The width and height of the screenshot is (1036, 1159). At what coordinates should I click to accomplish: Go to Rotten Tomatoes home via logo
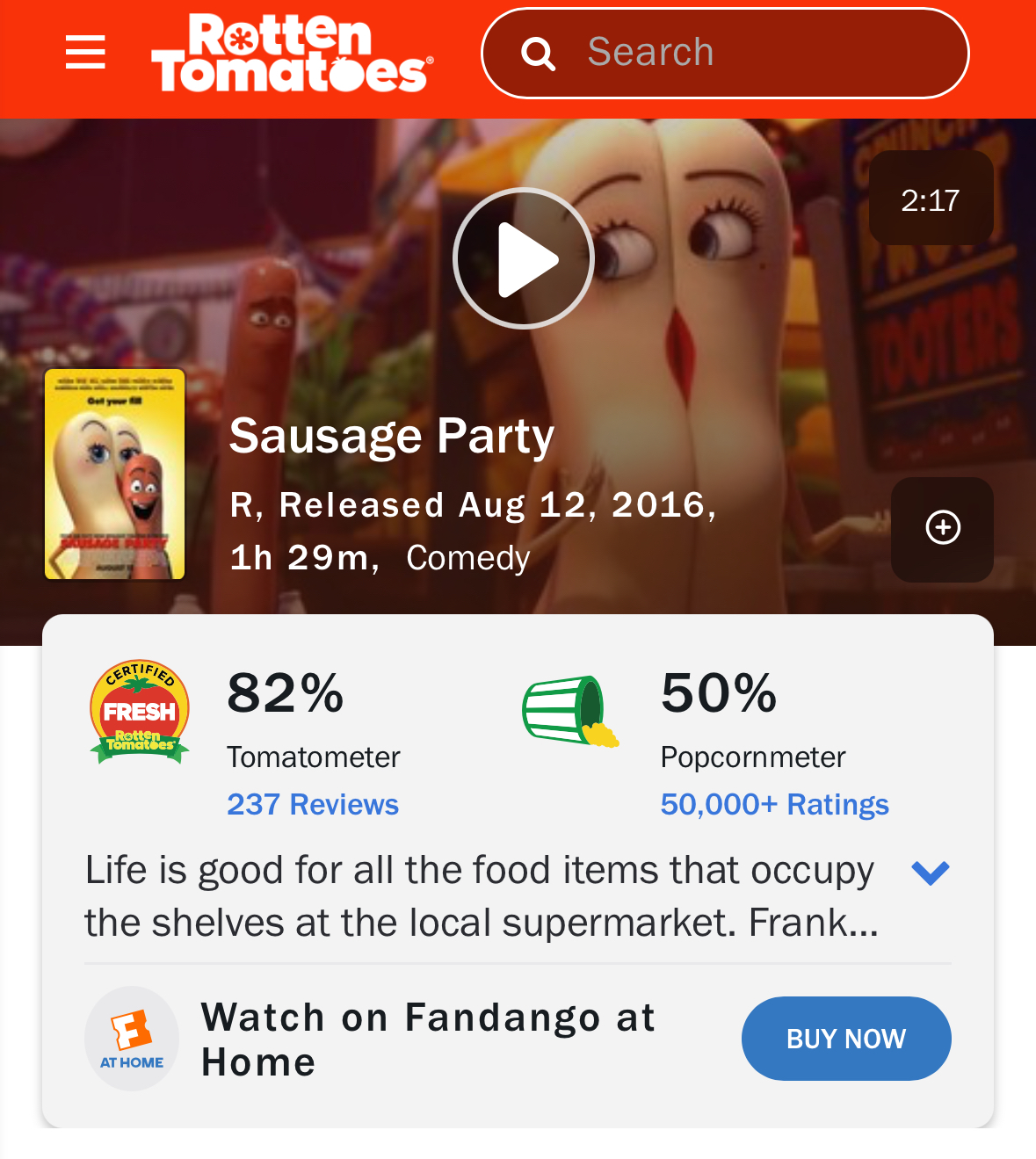(x=291, y=54)
